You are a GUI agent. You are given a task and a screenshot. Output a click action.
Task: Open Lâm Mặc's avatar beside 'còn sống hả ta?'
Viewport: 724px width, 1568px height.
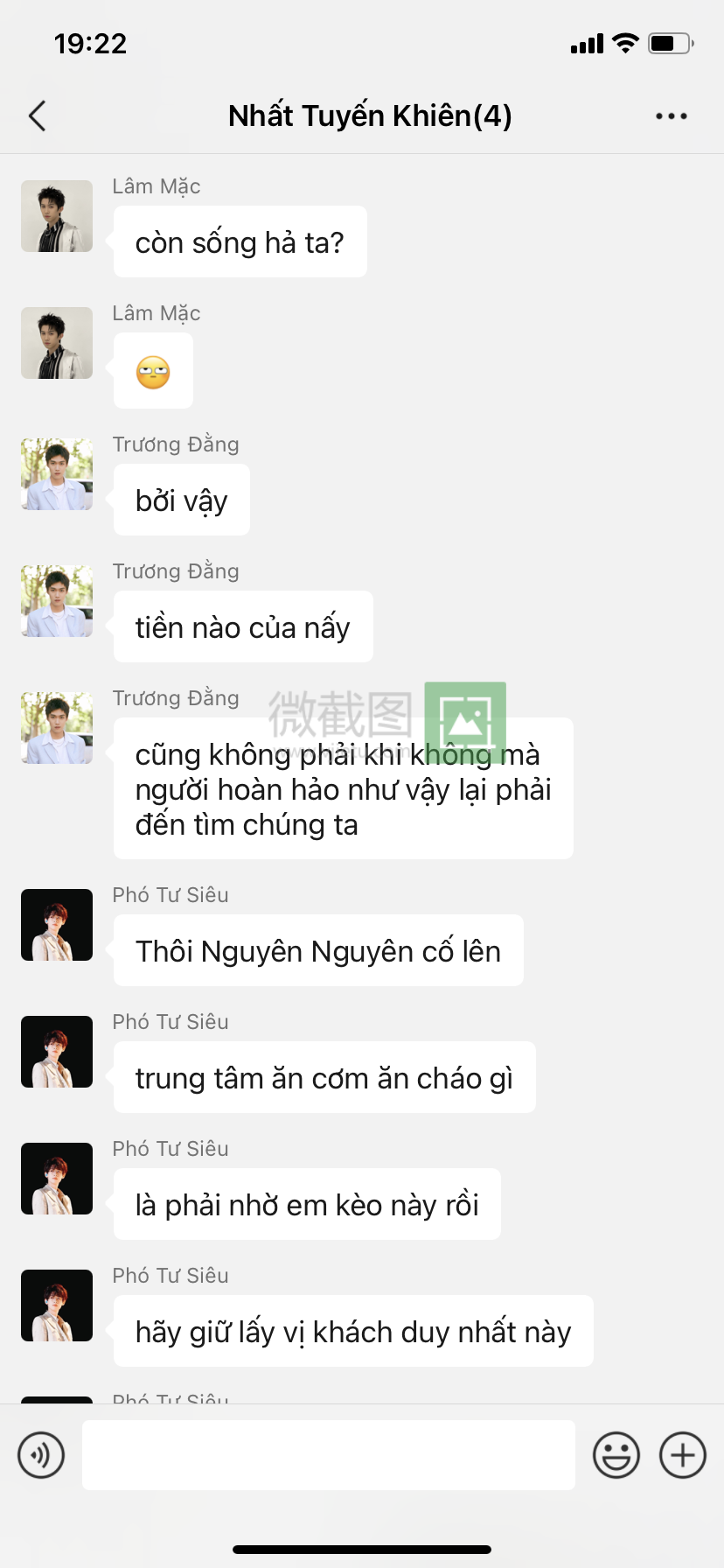(x=57, y=216)
